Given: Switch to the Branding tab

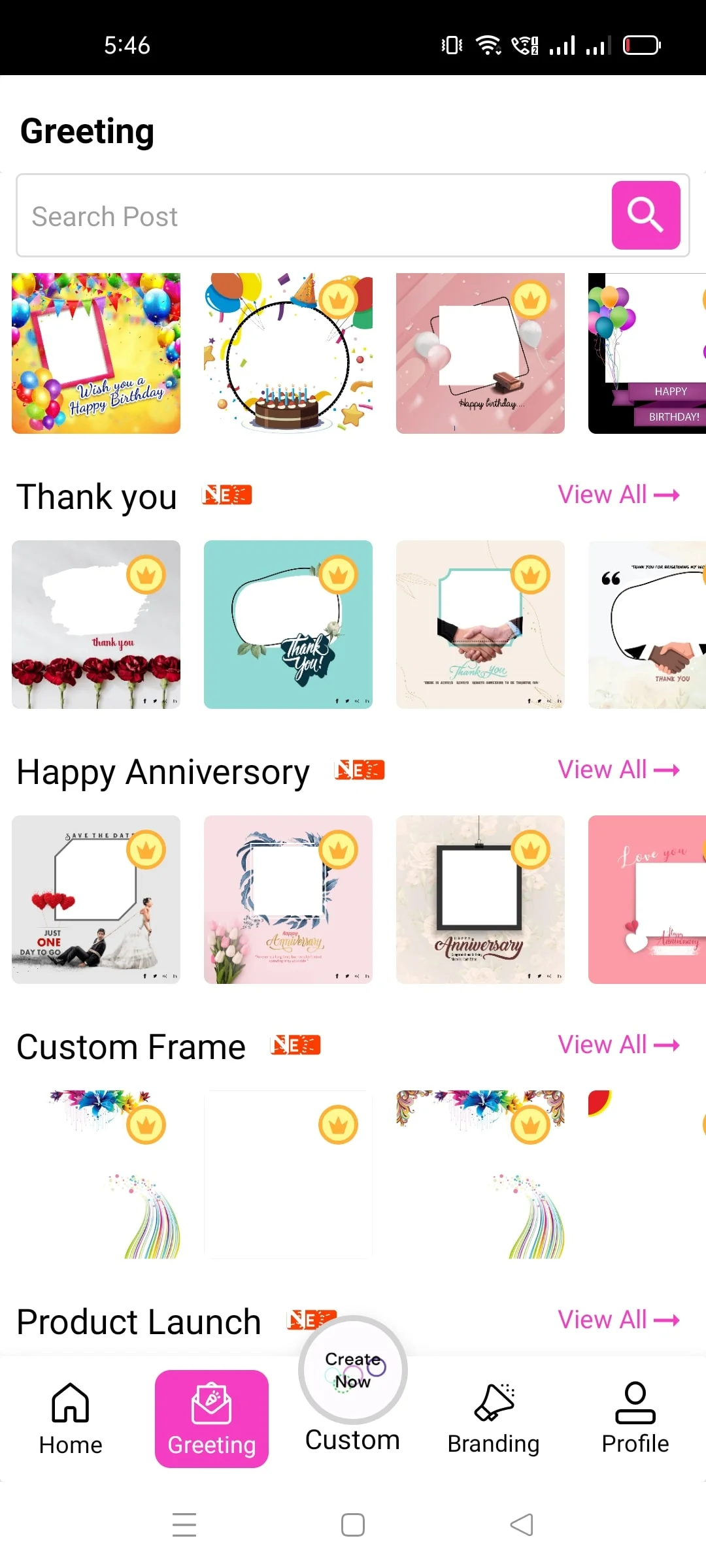Looking at the screenshot, I should coord(494,1419).
